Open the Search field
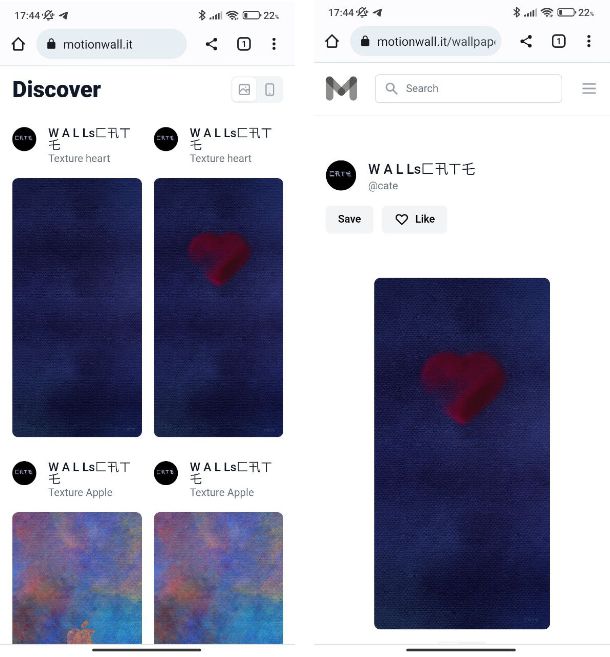Image resolution: width=610 pixels, height=657 pixels. (468, 88)
